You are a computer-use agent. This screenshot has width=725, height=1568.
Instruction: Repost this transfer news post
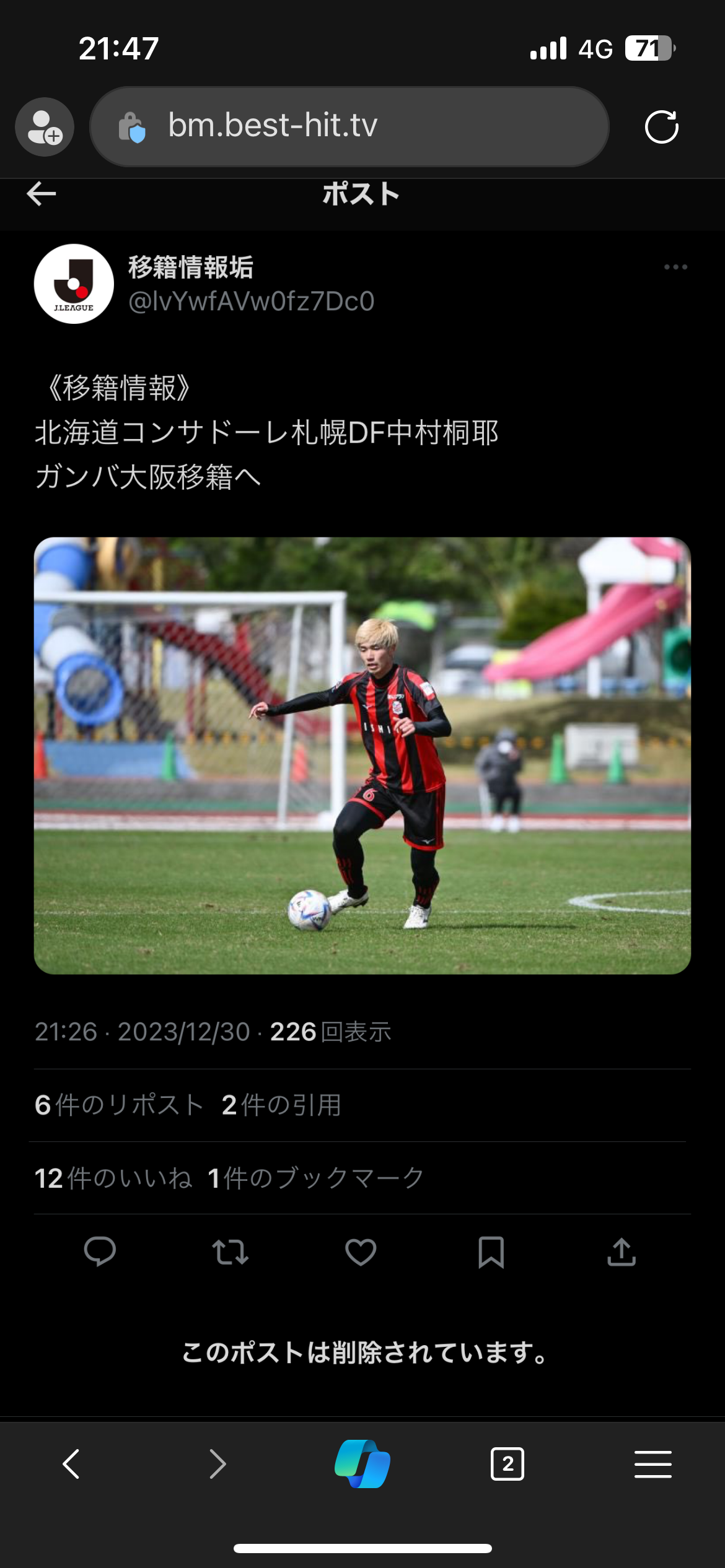pyautogui.click(x=231, y=1252)
